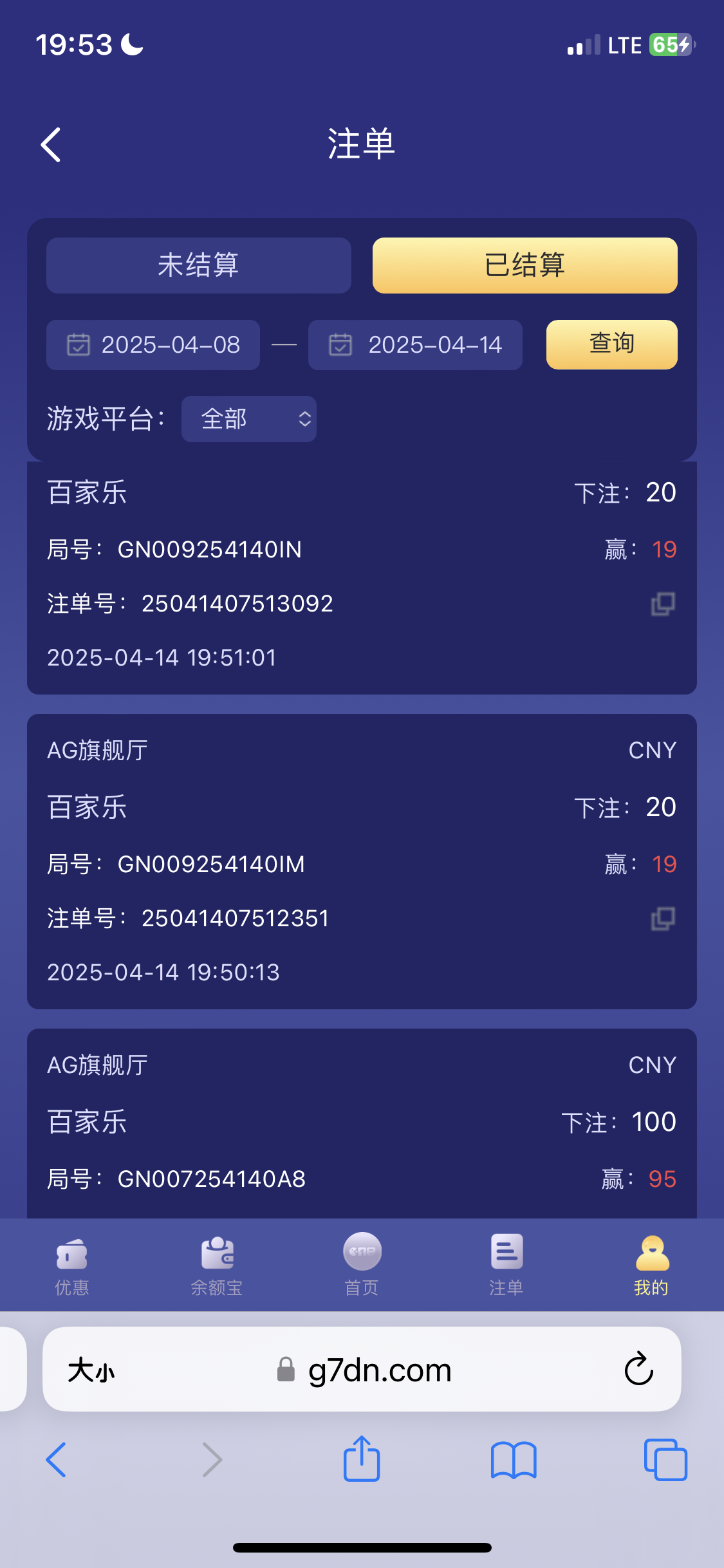Viewport: 724px width, 1568px height.
Task: Tap the calendar icon on start date field
Action: [77, 345]
